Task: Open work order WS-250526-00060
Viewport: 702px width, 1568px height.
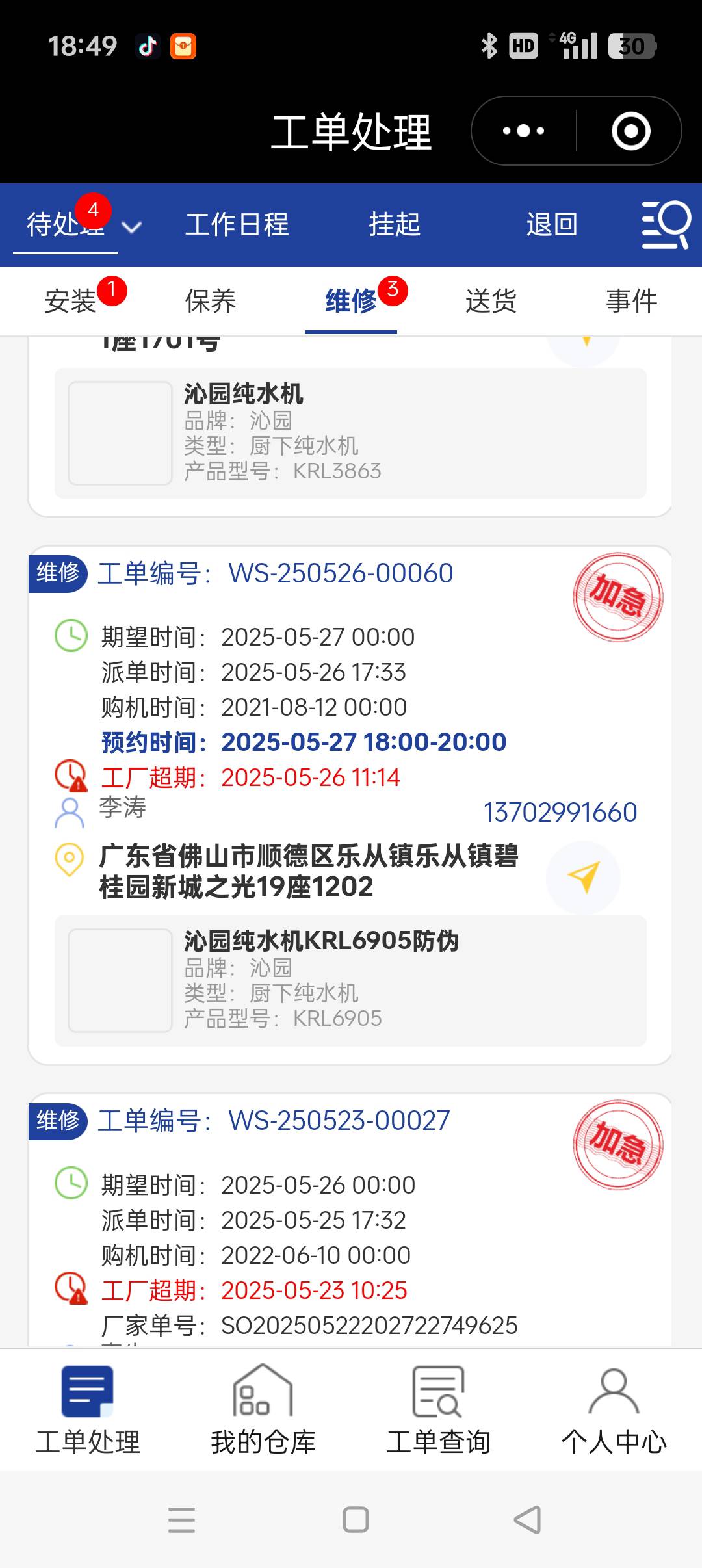Action: 340,573
